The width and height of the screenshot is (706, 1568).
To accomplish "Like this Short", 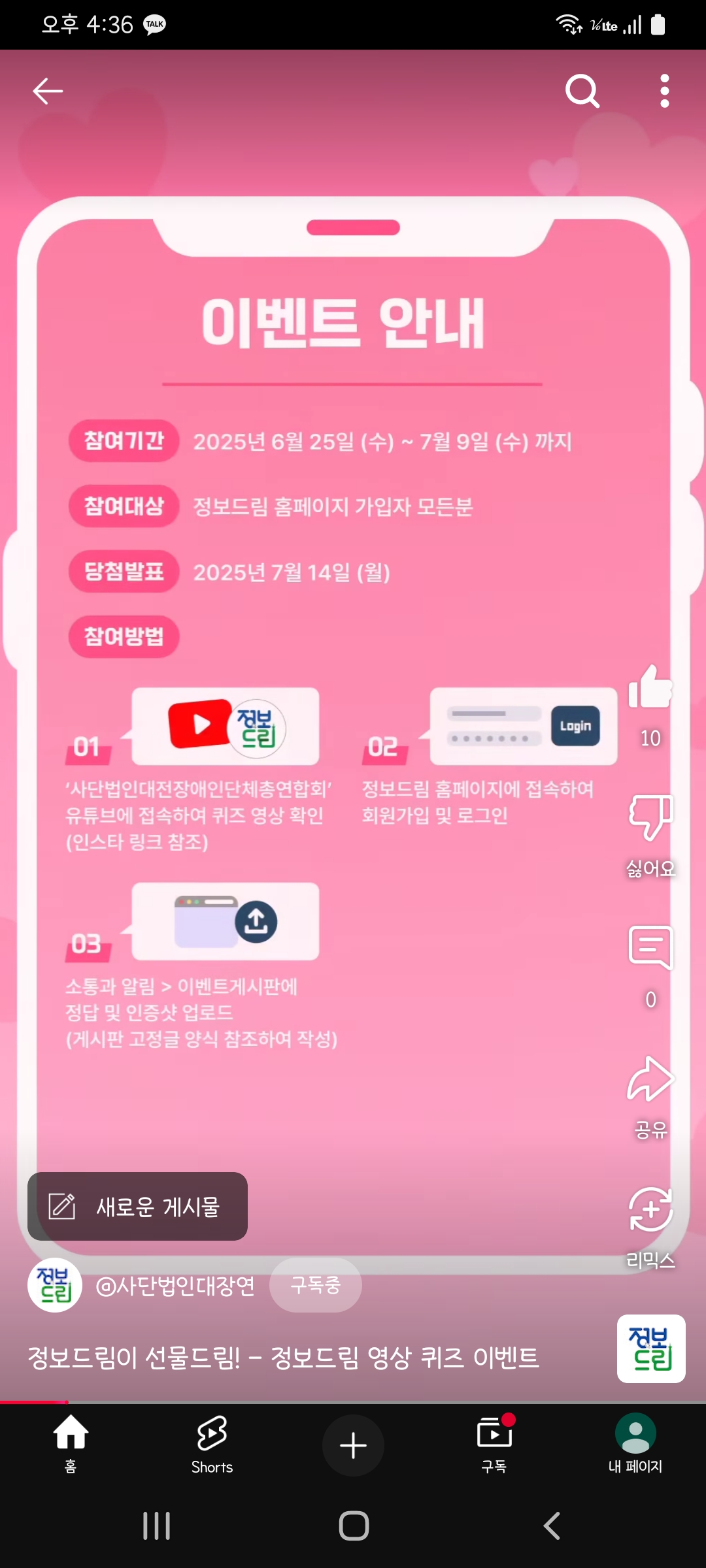I will tap(650, 687).
